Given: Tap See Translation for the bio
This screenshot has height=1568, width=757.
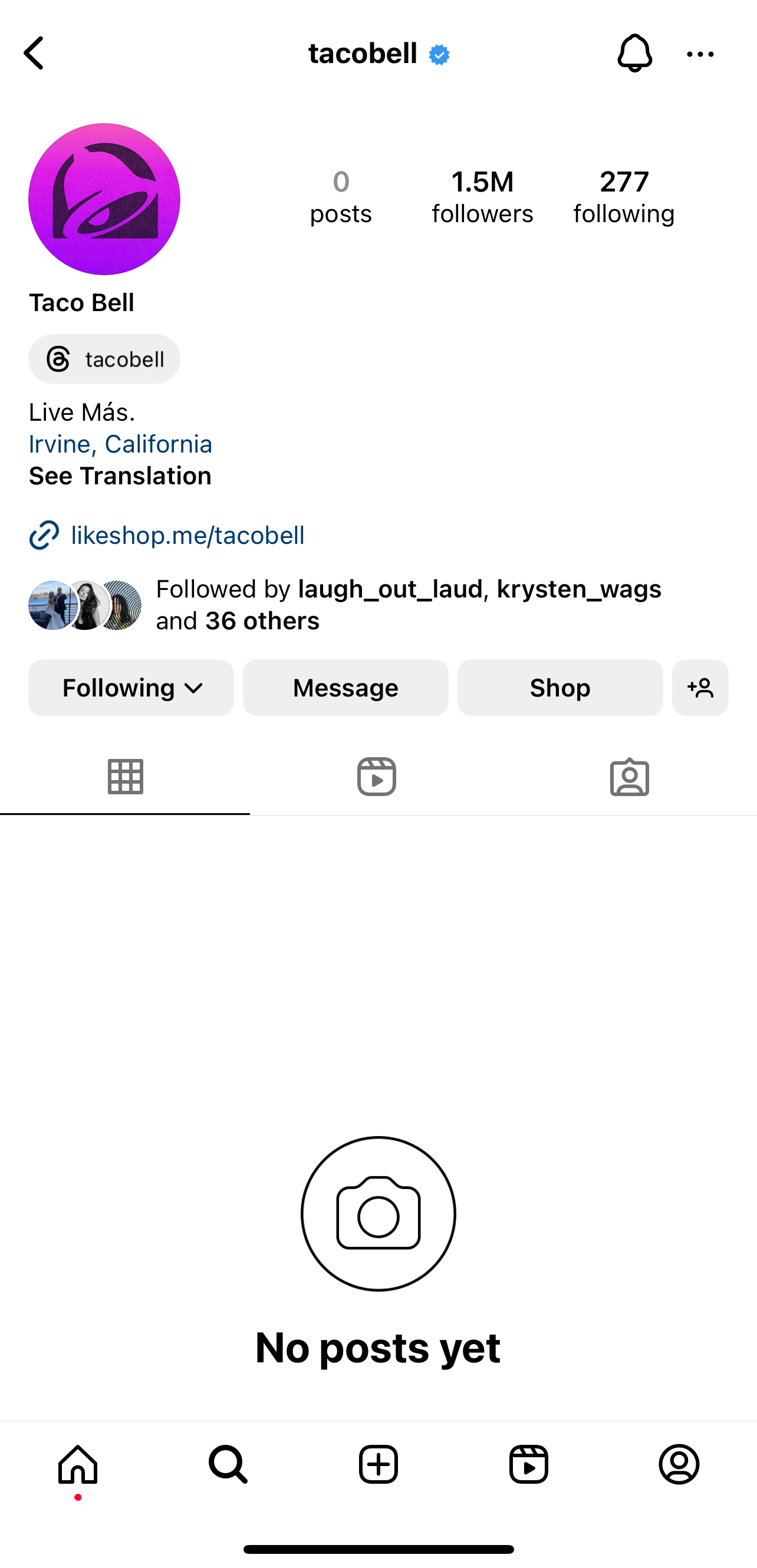Looking at the screenshot, I should (x=121, y=476).
